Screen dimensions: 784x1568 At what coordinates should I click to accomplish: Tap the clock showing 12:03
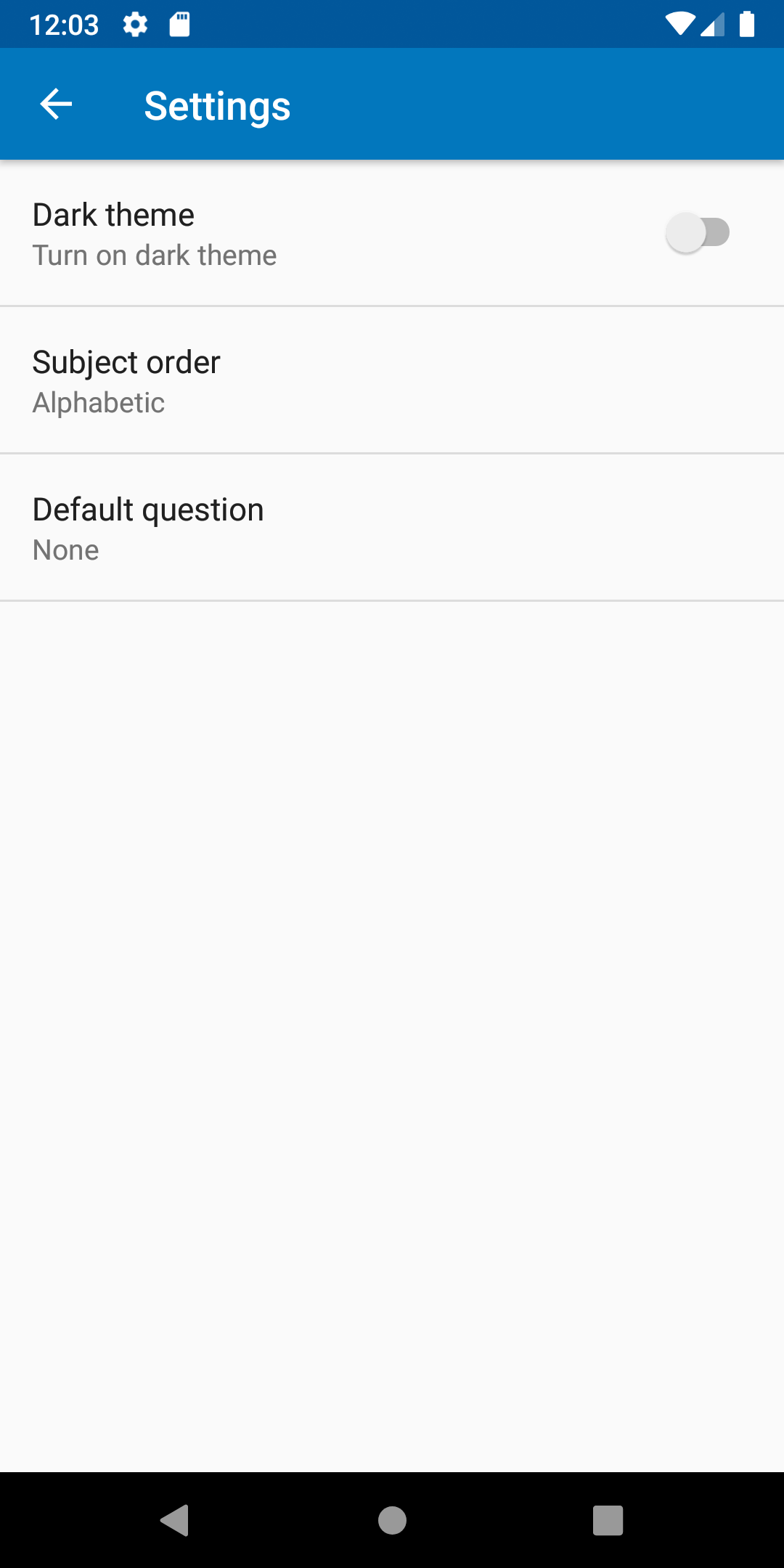65,24
